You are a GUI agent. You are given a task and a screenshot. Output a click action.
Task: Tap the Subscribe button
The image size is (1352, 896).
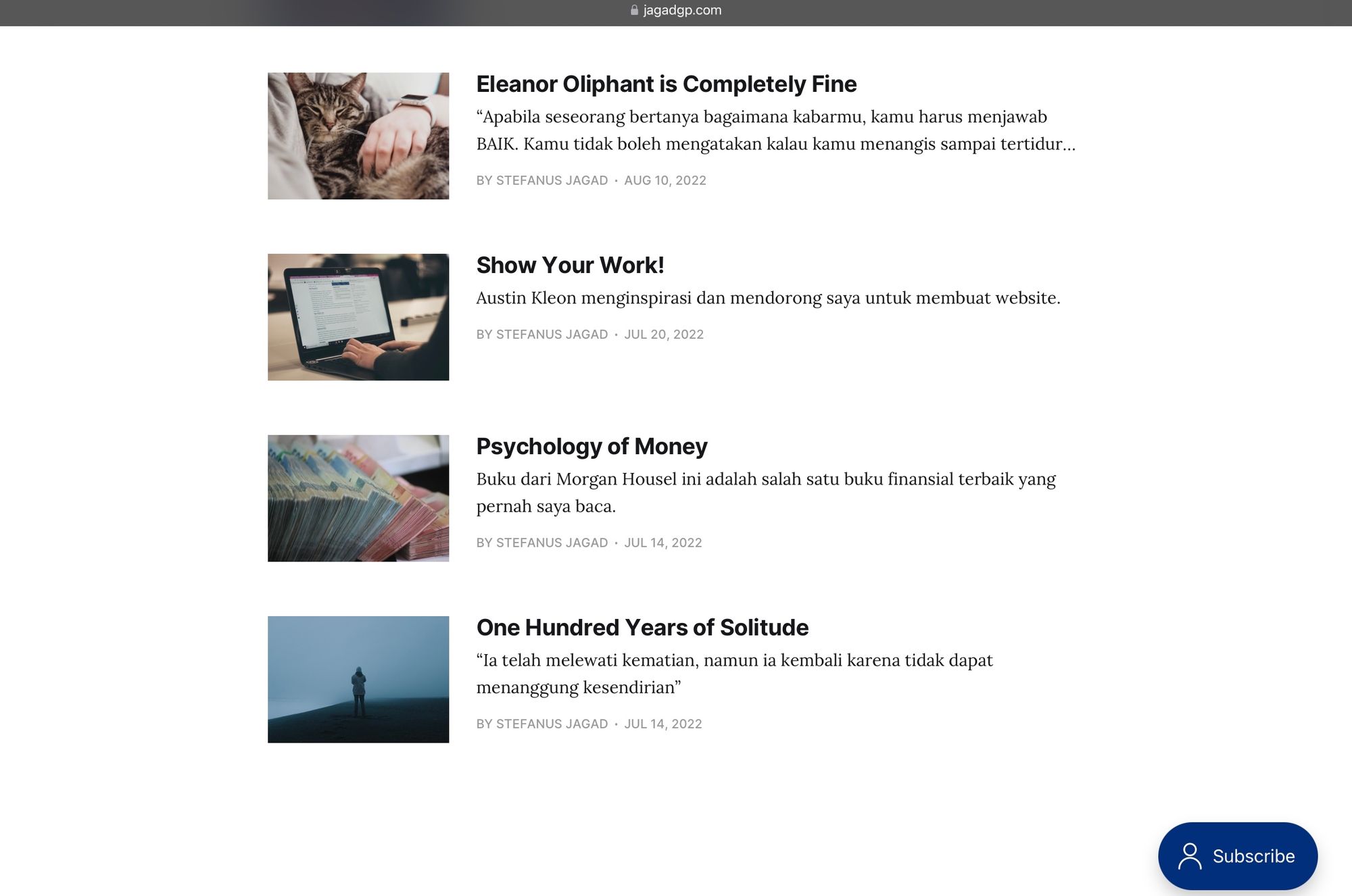[x=1237, y=855]
